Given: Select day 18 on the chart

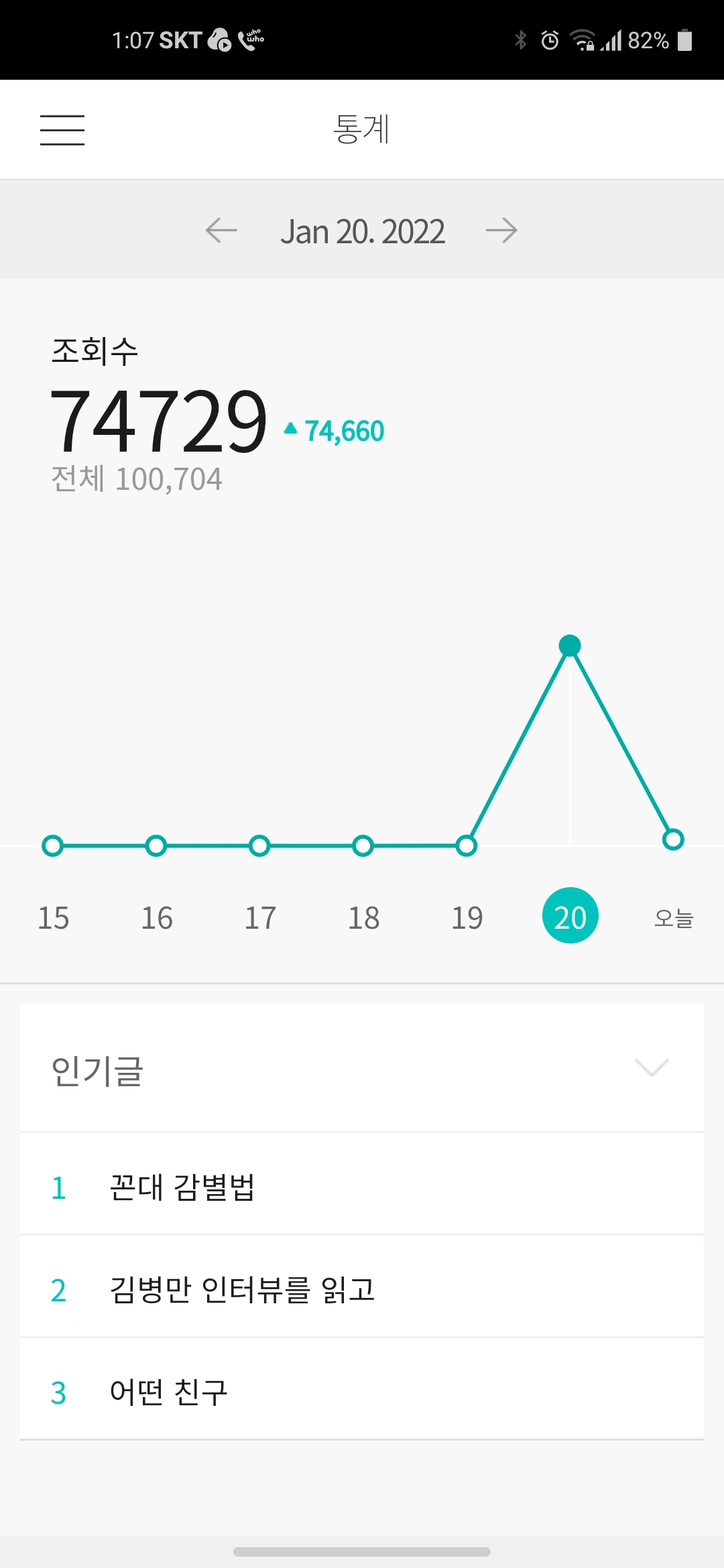Looking at the screenshot, I should (363, 917).
